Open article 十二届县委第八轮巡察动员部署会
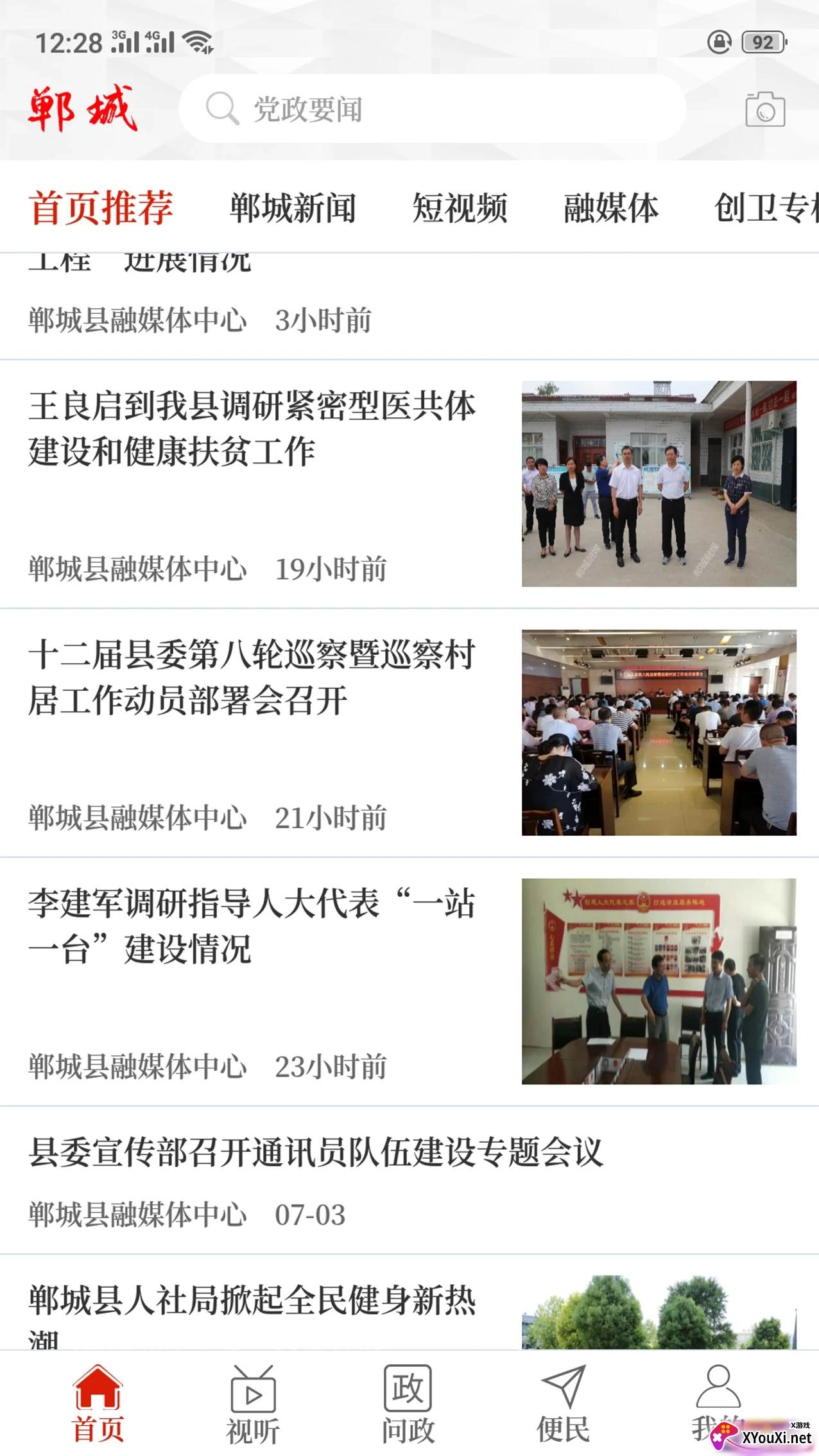Screen dimensions: 819x1456 [x=410, y=732]
